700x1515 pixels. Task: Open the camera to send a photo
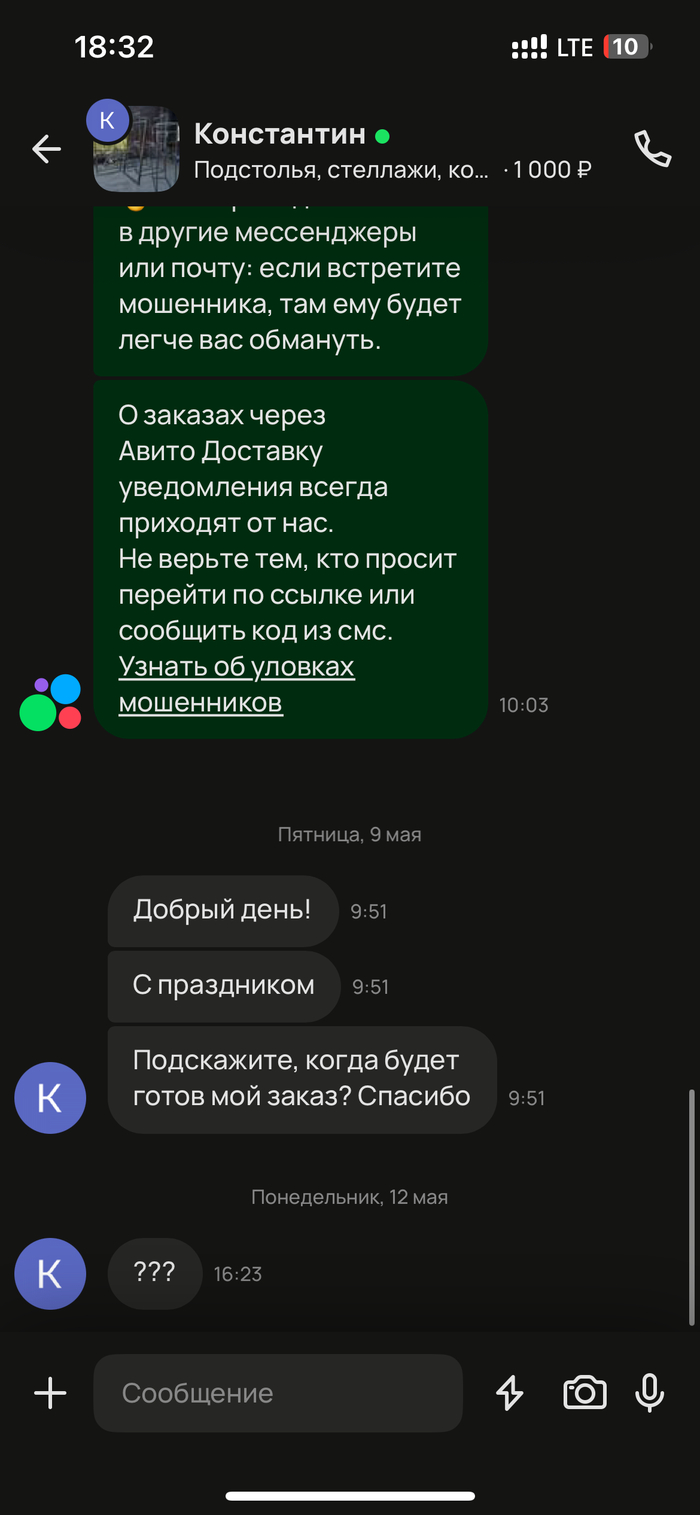point(585,1393)
